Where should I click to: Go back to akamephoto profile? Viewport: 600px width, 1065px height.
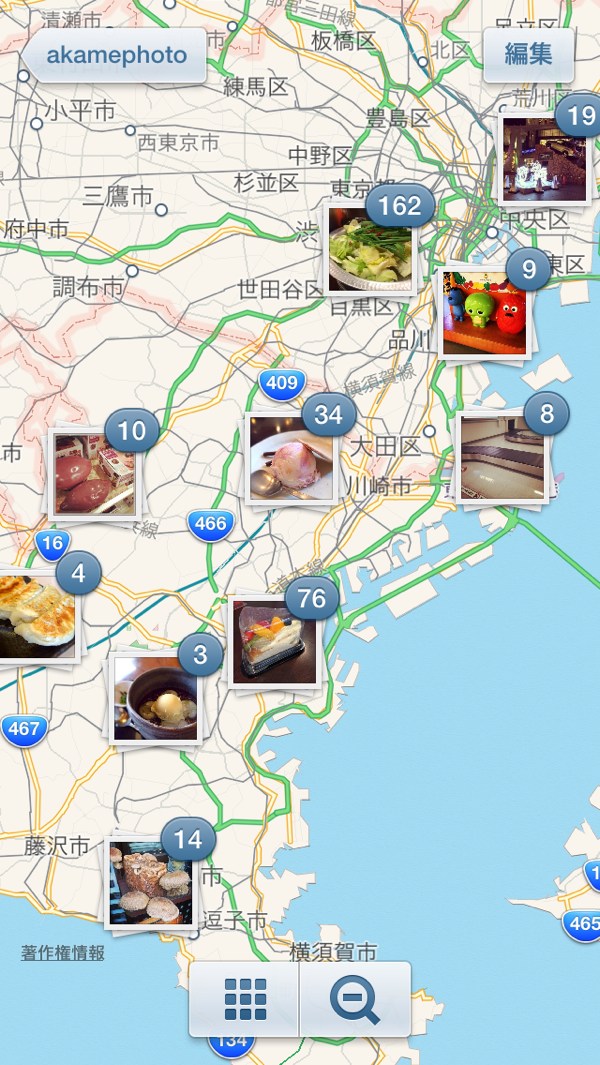(114, 56)
